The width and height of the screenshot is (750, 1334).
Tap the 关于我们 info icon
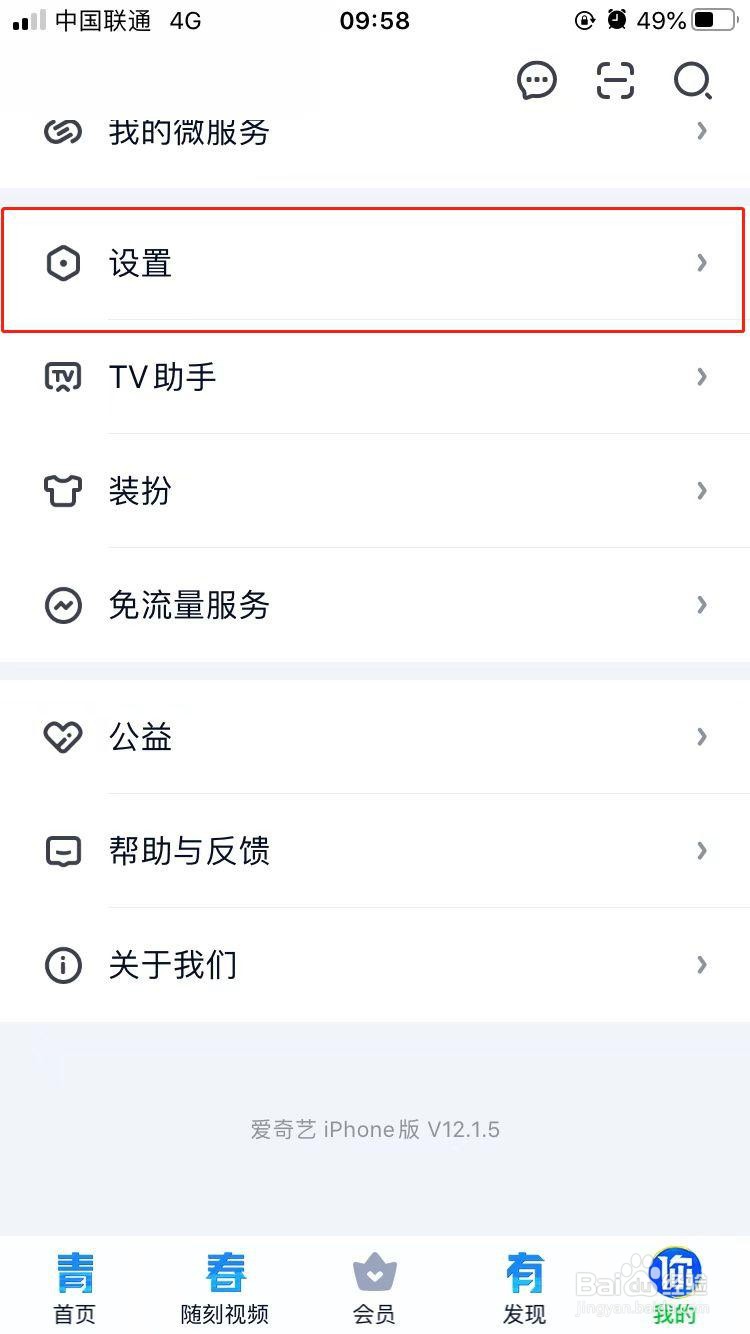pyautogui.click(x=62, y=965)
